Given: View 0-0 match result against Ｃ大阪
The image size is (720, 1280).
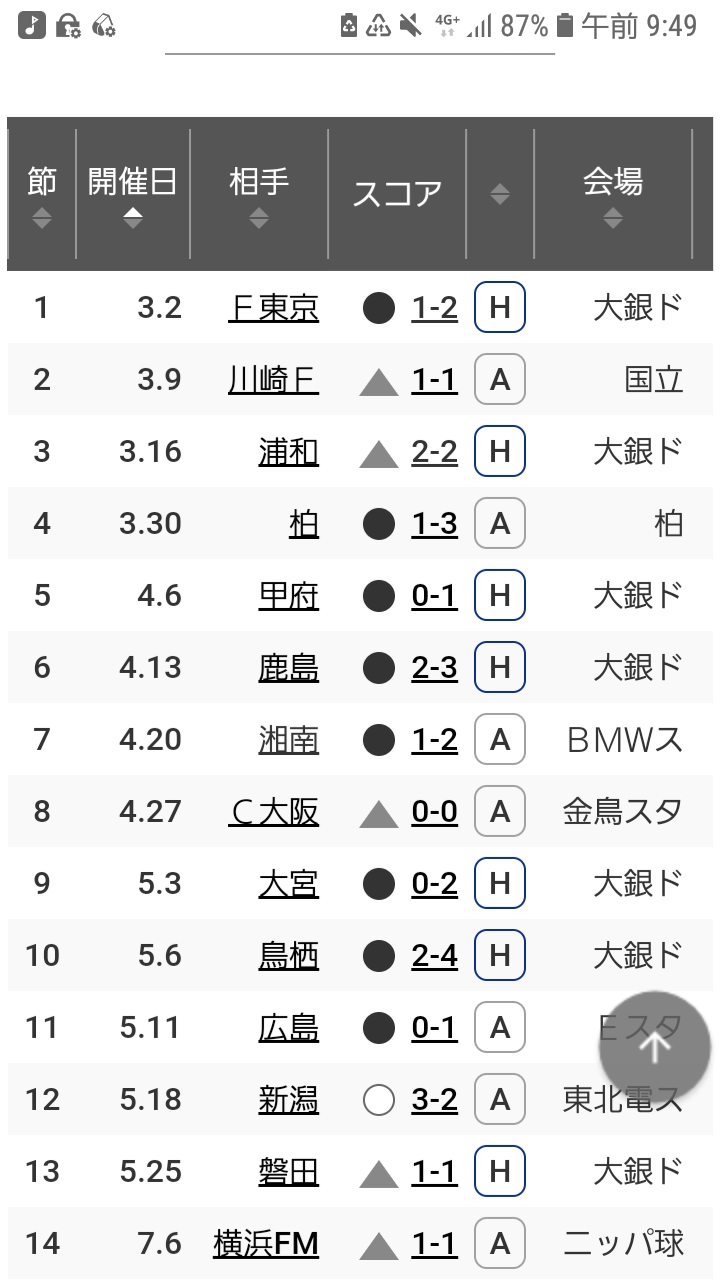Looking at the screenshot, I should click(x=434, y=812).
